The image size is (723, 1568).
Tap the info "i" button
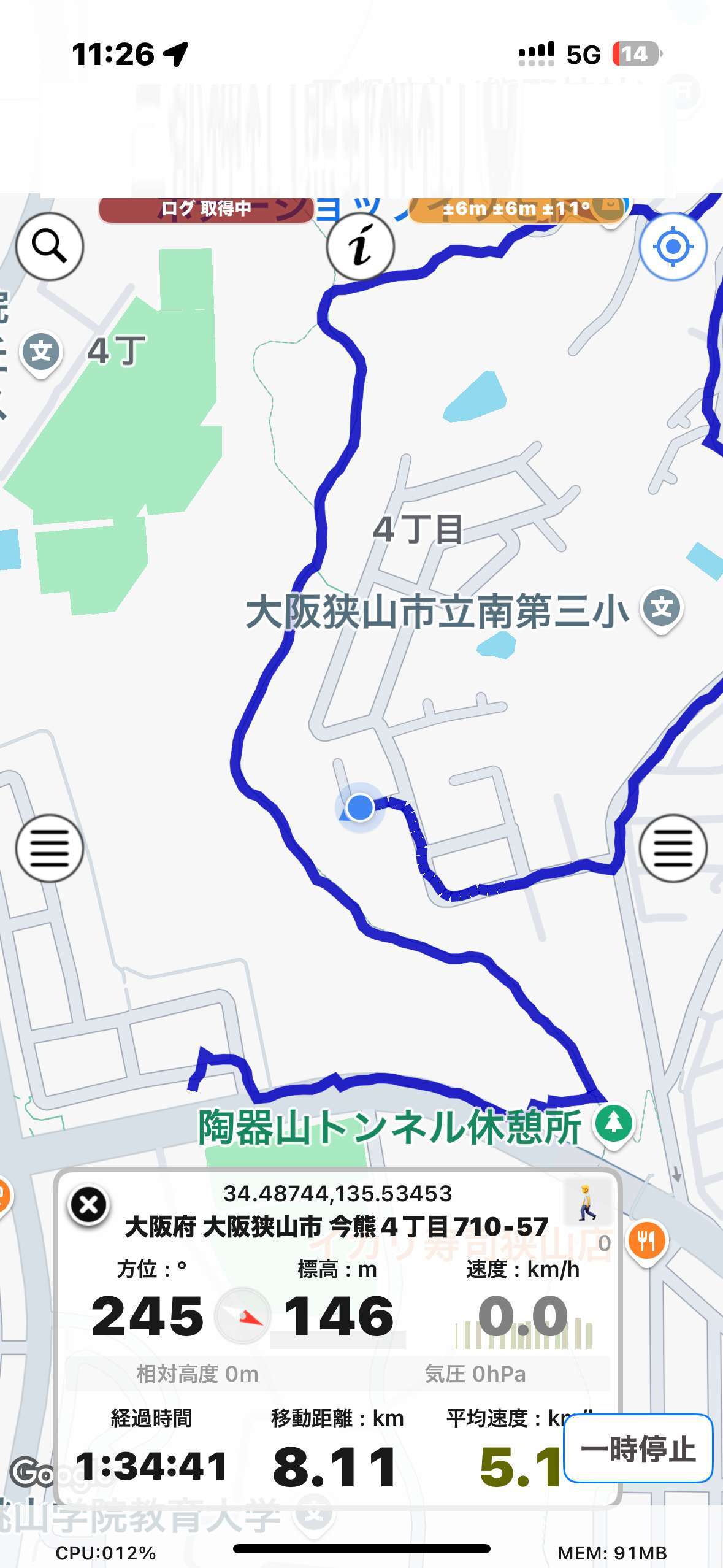(360, 247)
